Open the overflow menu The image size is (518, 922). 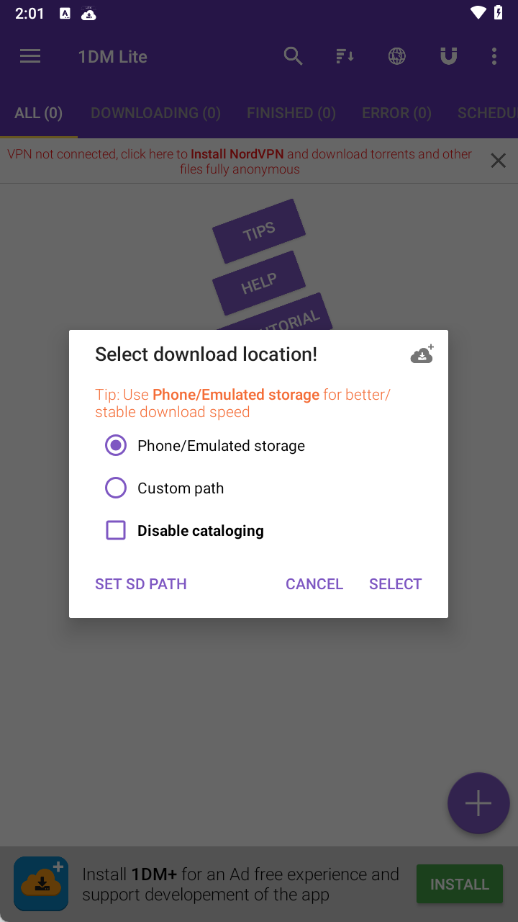pyautogui.click(x=494, y=56)
